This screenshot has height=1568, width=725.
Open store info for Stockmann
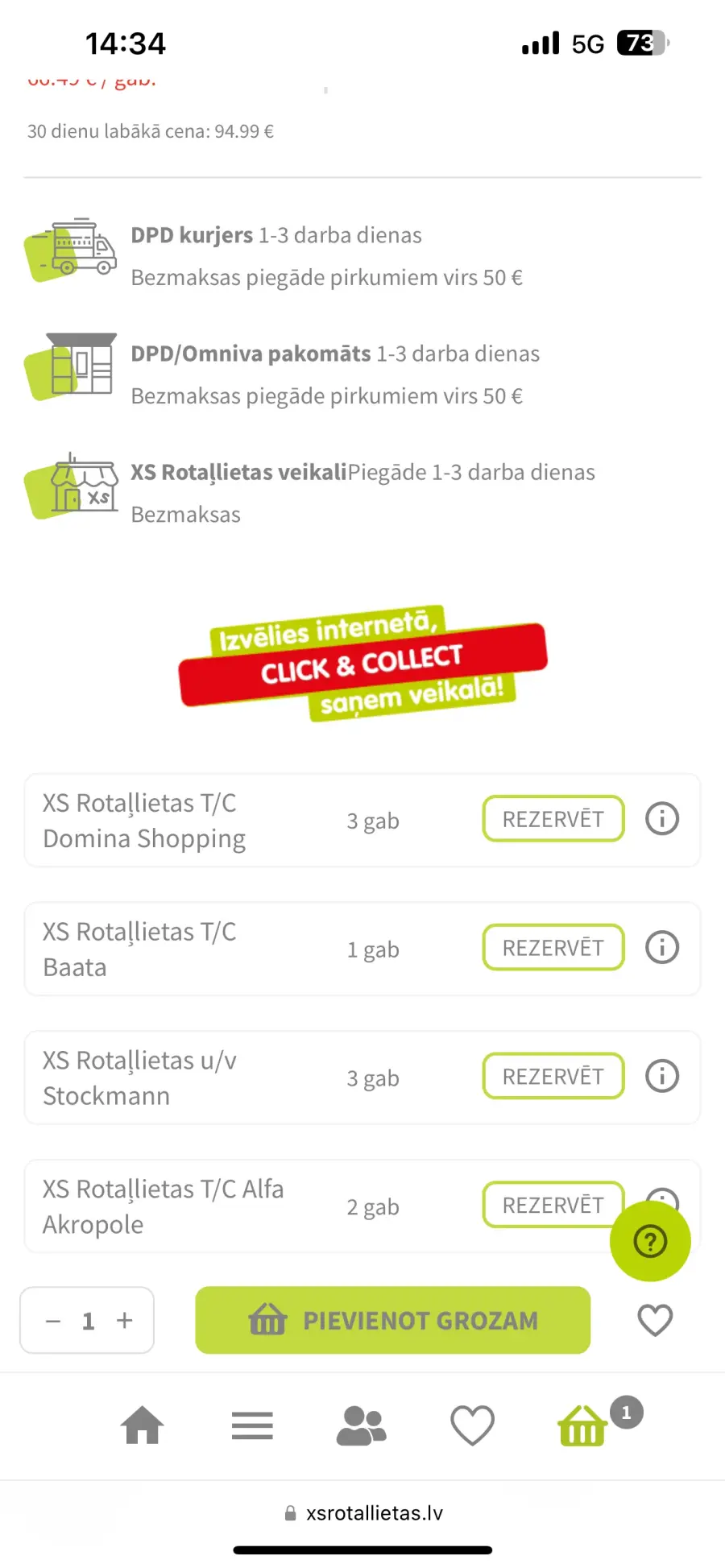(662, 1077)
